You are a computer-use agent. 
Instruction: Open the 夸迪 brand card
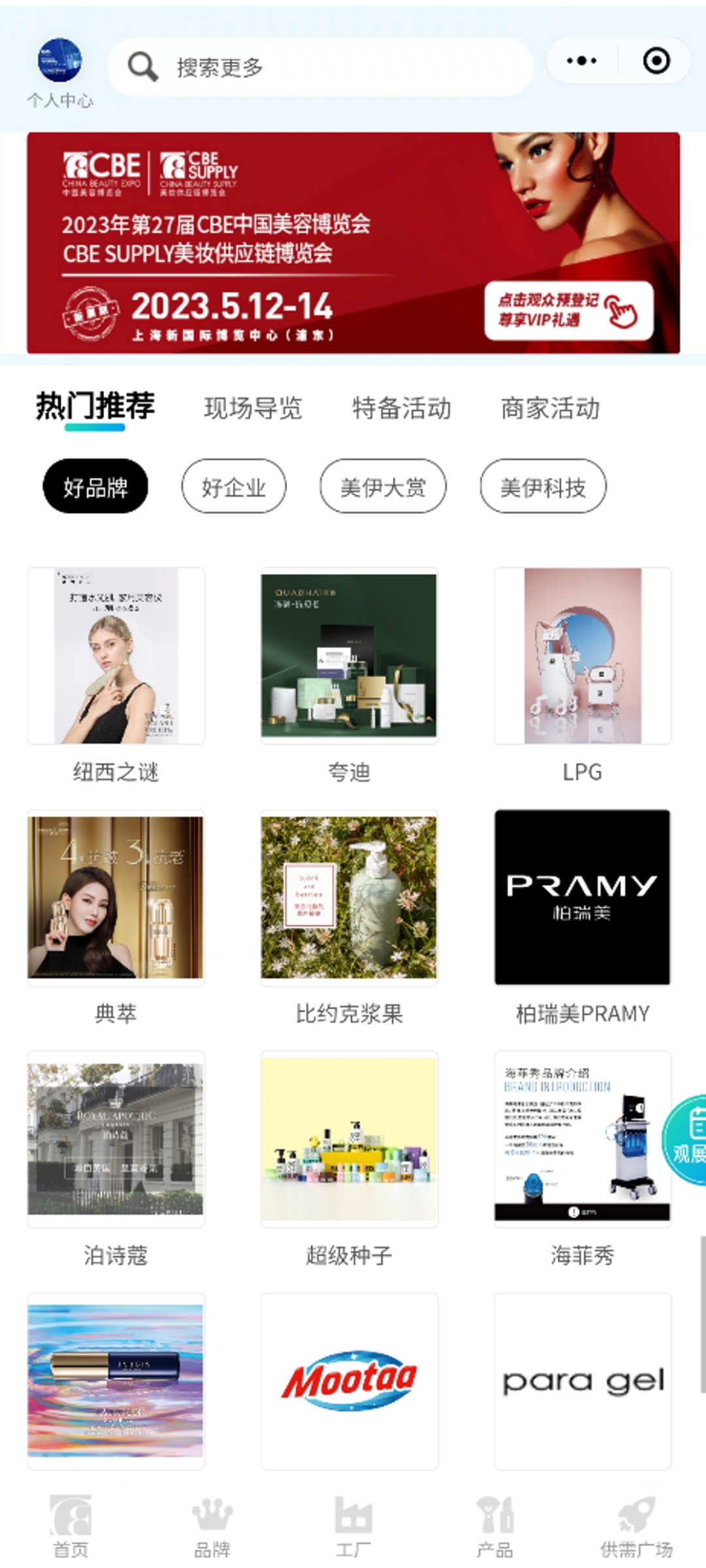click(349, 656)
